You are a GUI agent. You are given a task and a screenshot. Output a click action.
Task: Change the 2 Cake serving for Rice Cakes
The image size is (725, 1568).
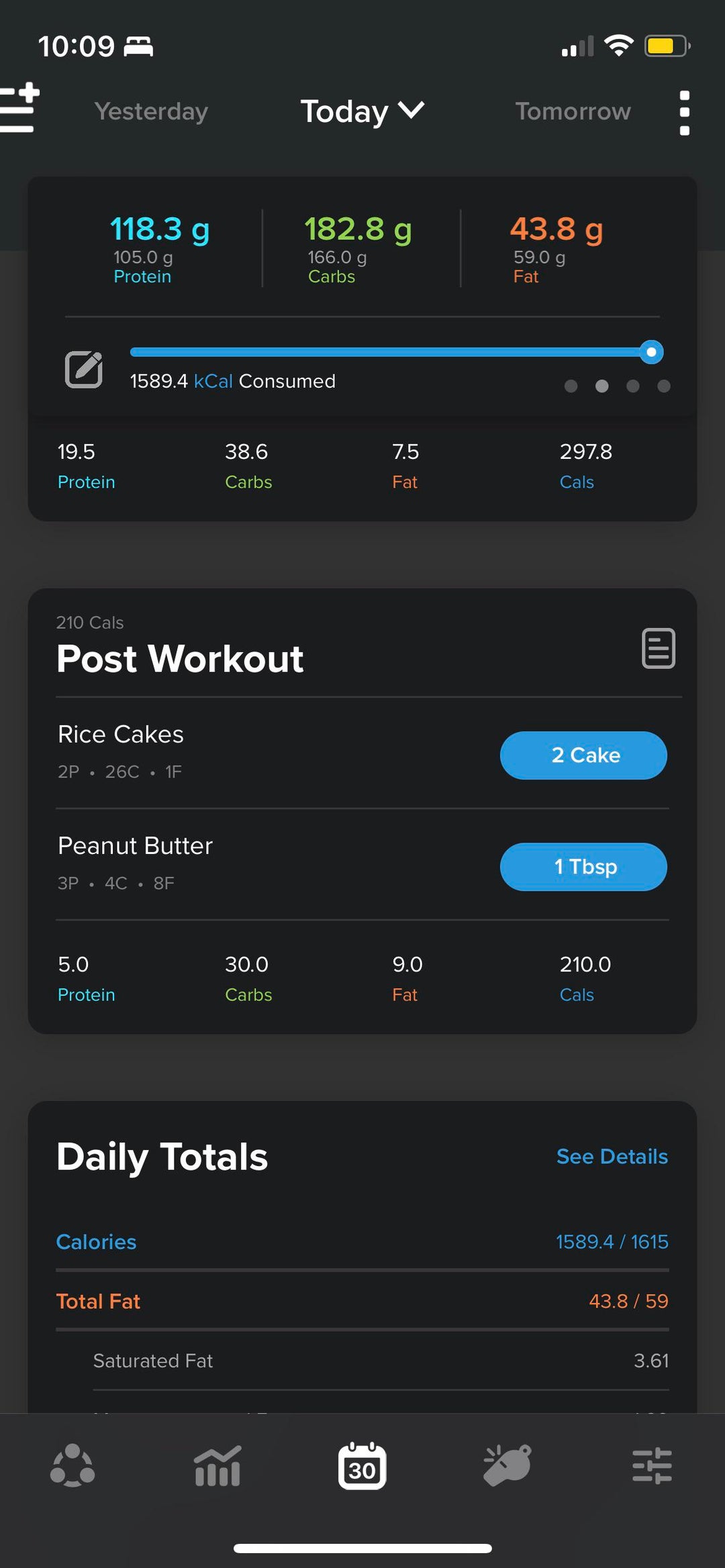point(583,755)
